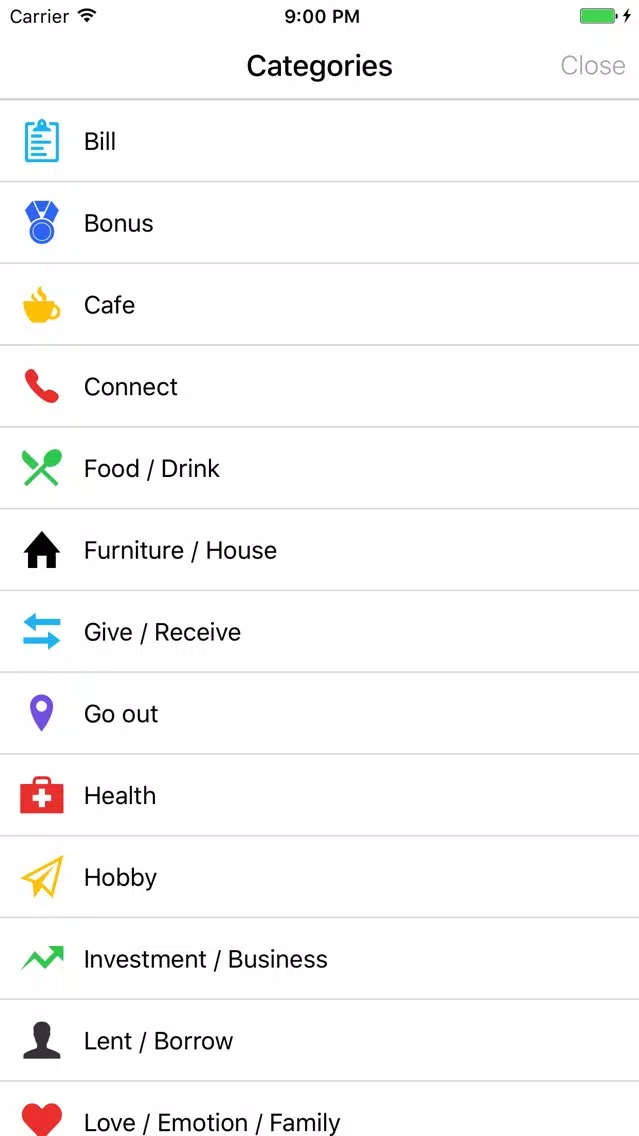
Task: Select the Bill category
Action: (320, 141)
